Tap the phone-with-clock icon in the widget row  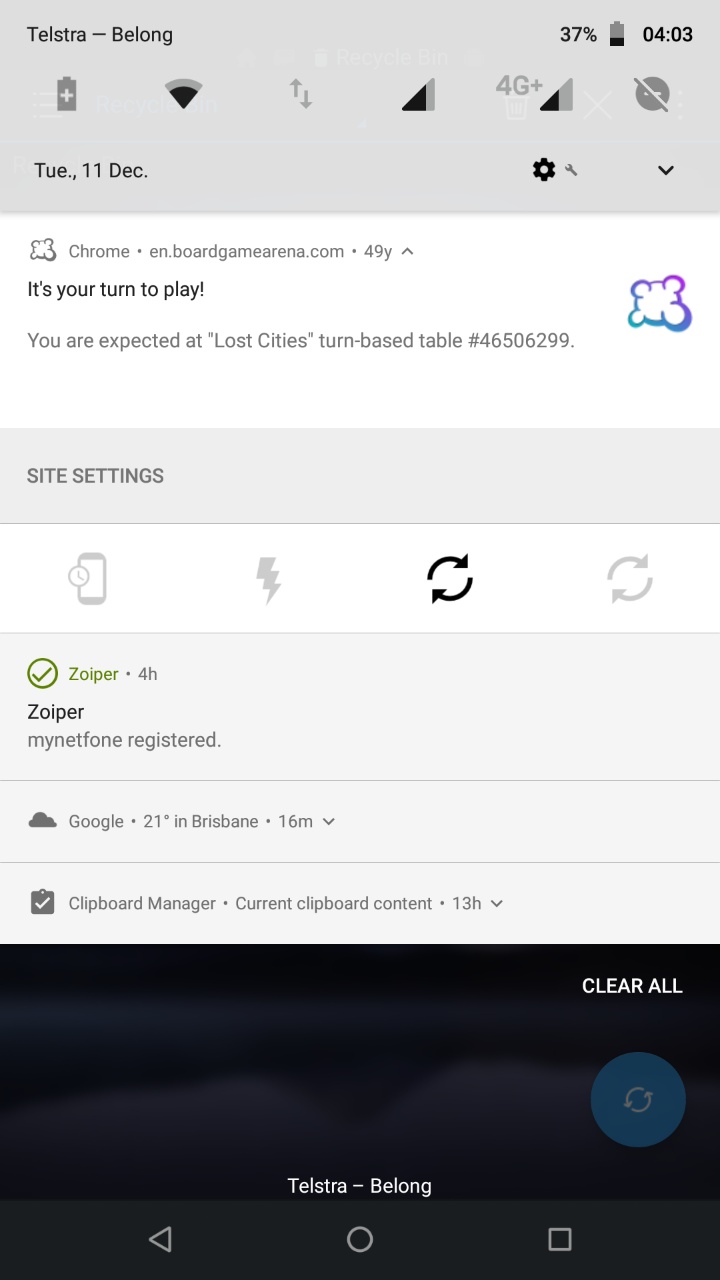[87, 578]
